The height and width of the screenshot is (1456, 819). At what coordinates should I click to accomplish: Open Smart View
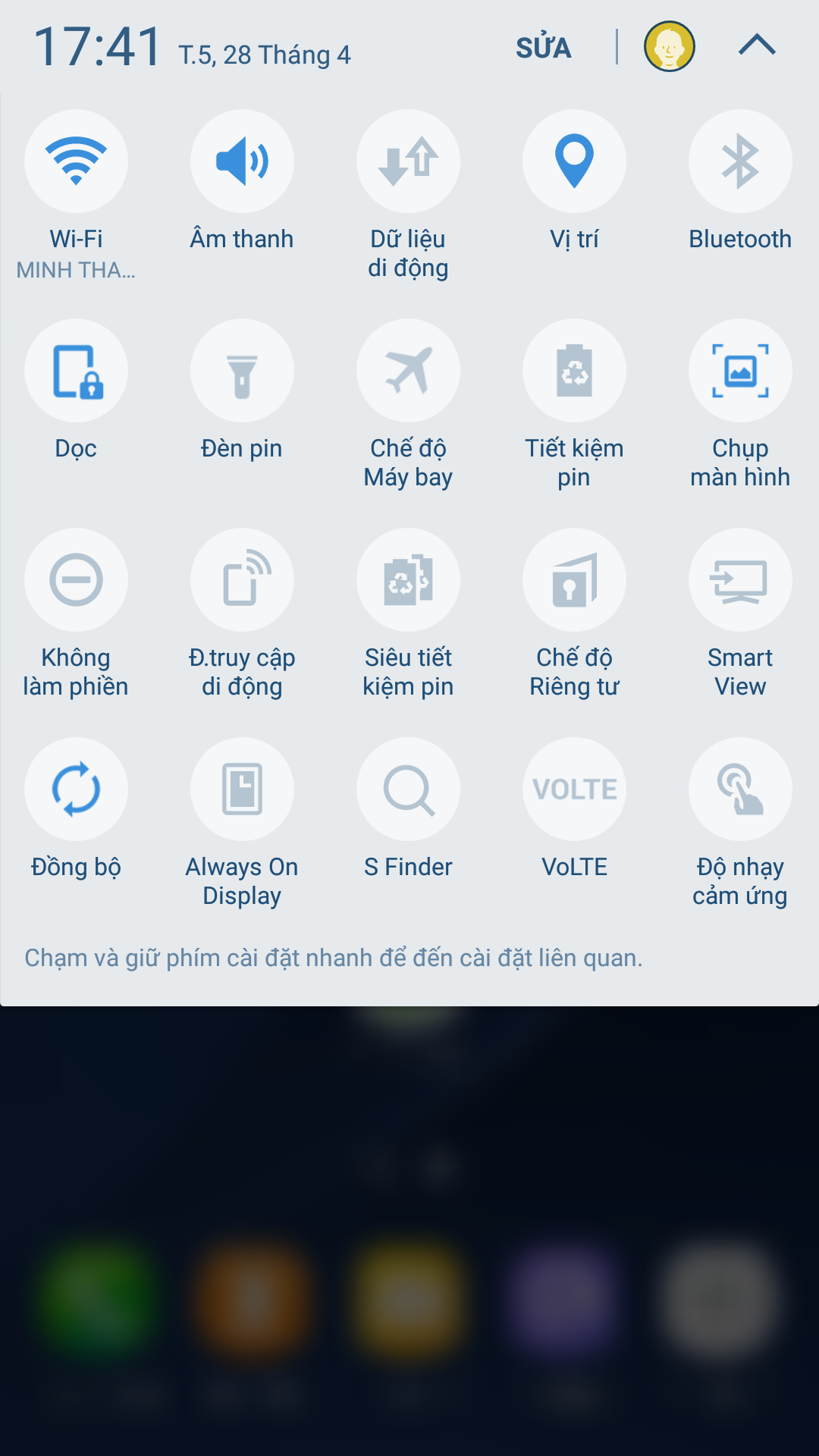(740, 579)
